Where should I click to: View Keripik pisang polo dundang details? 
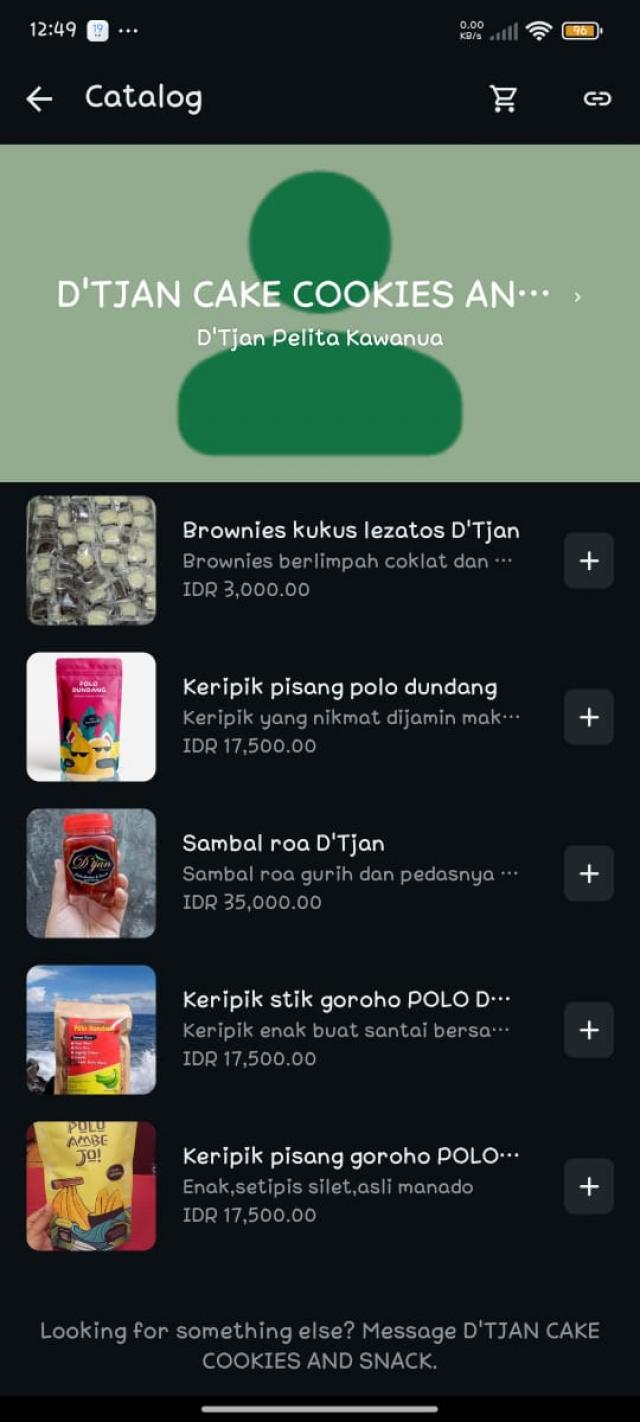point(340,688)
